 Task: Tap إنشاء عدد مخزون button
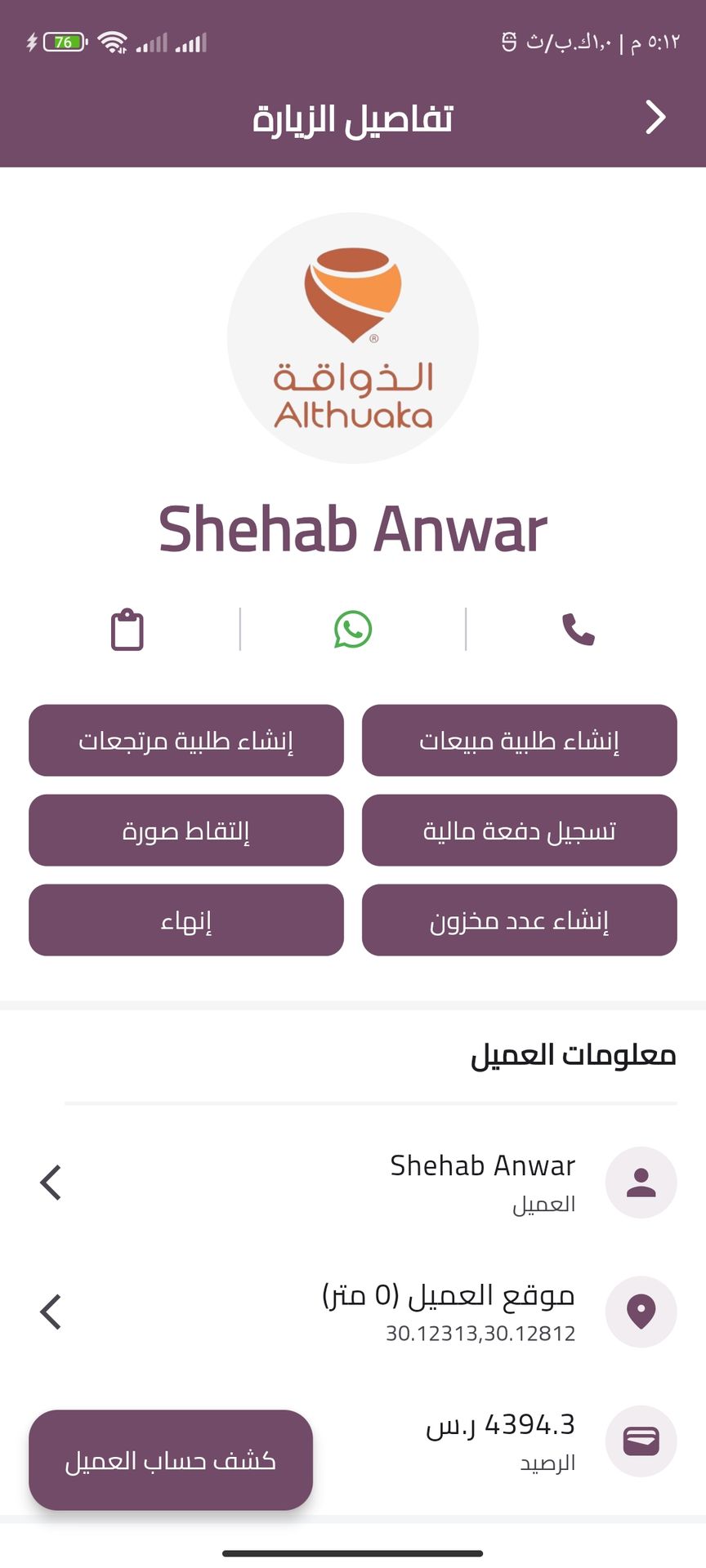519,920
